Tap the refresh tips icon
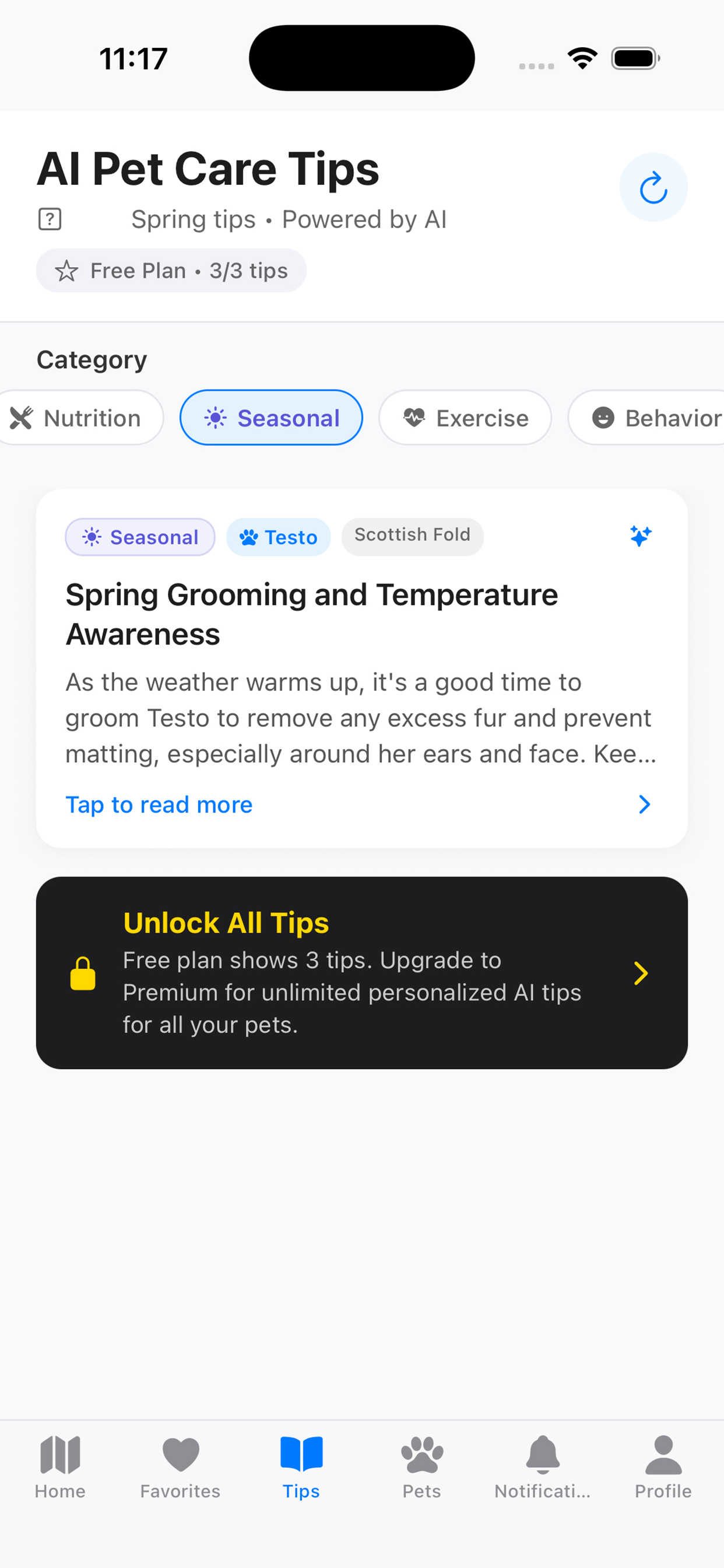 (653, 187)
